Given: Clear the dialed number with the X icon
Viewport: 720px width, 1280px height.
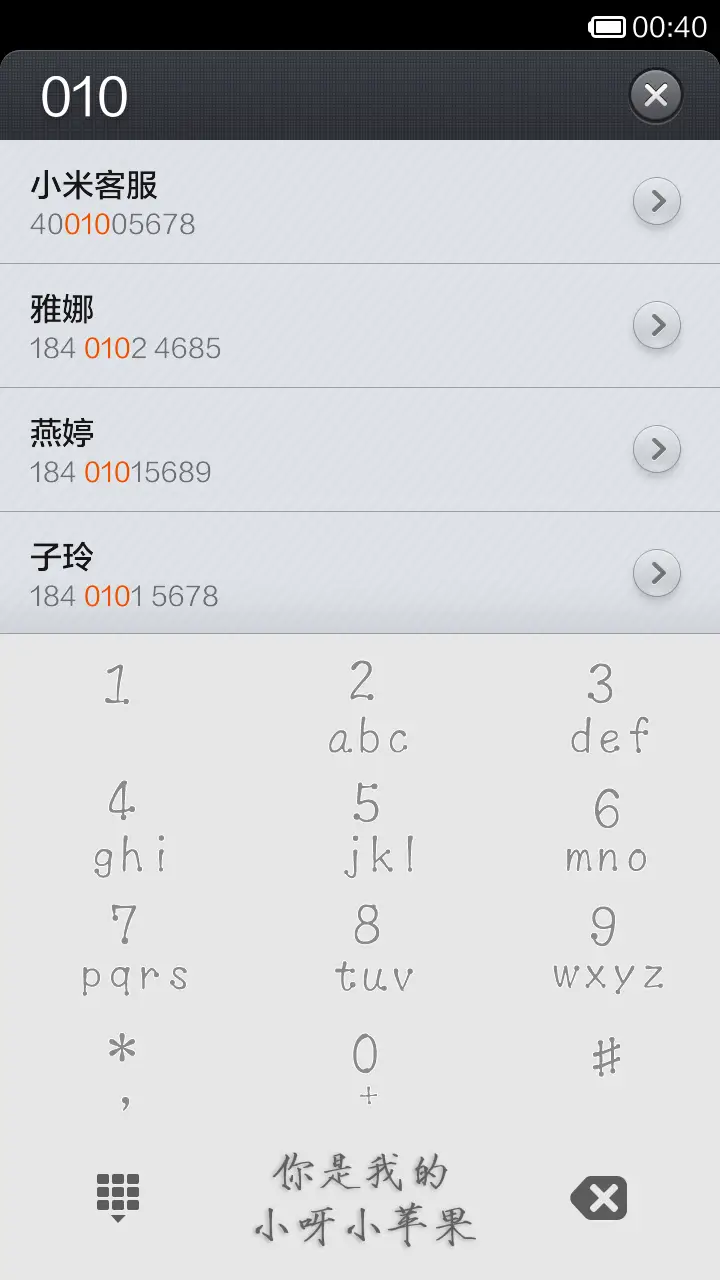Looking at the screenshot, I should pyautogui.click(x=656, y=95).
